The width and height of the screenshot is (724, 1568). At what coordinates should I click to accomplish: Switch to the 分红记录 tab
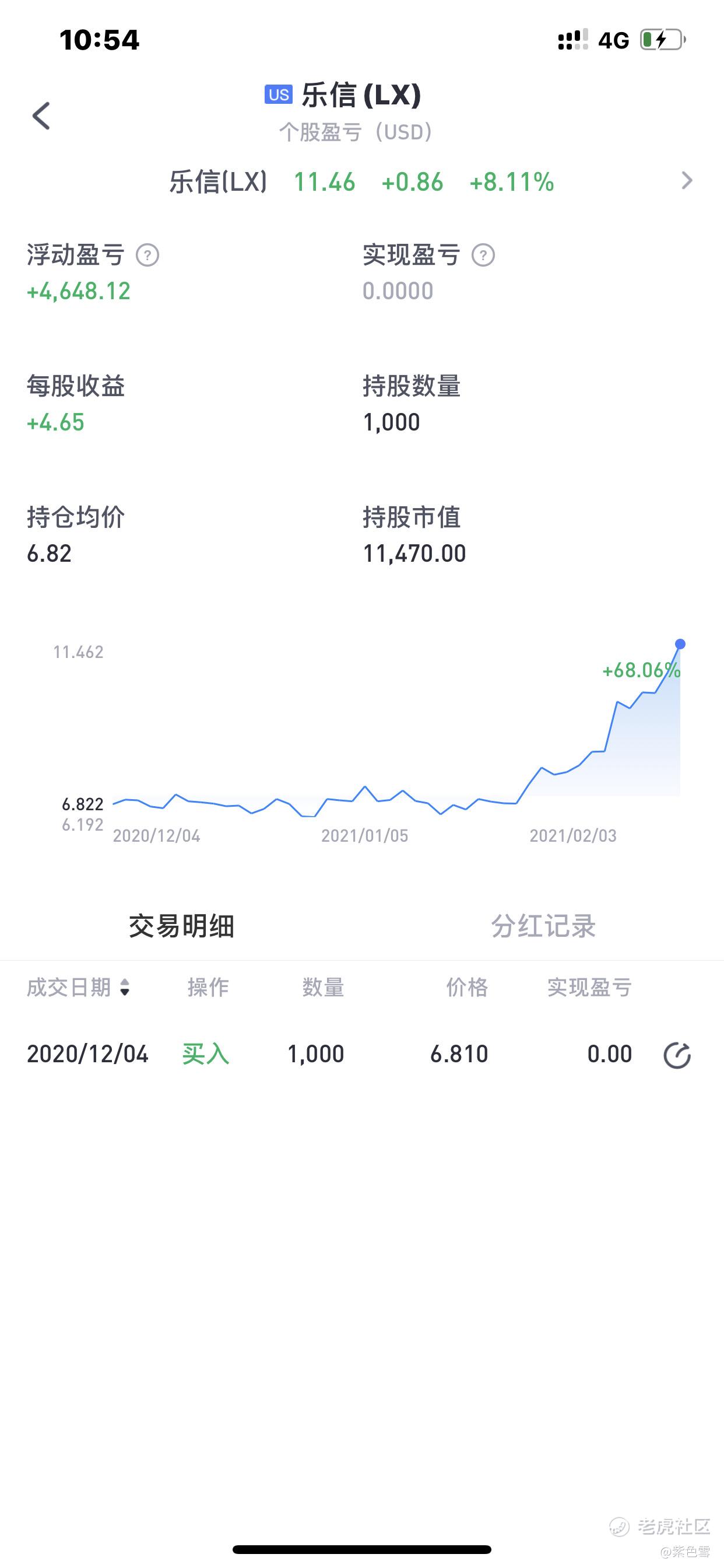coord(543,926)
